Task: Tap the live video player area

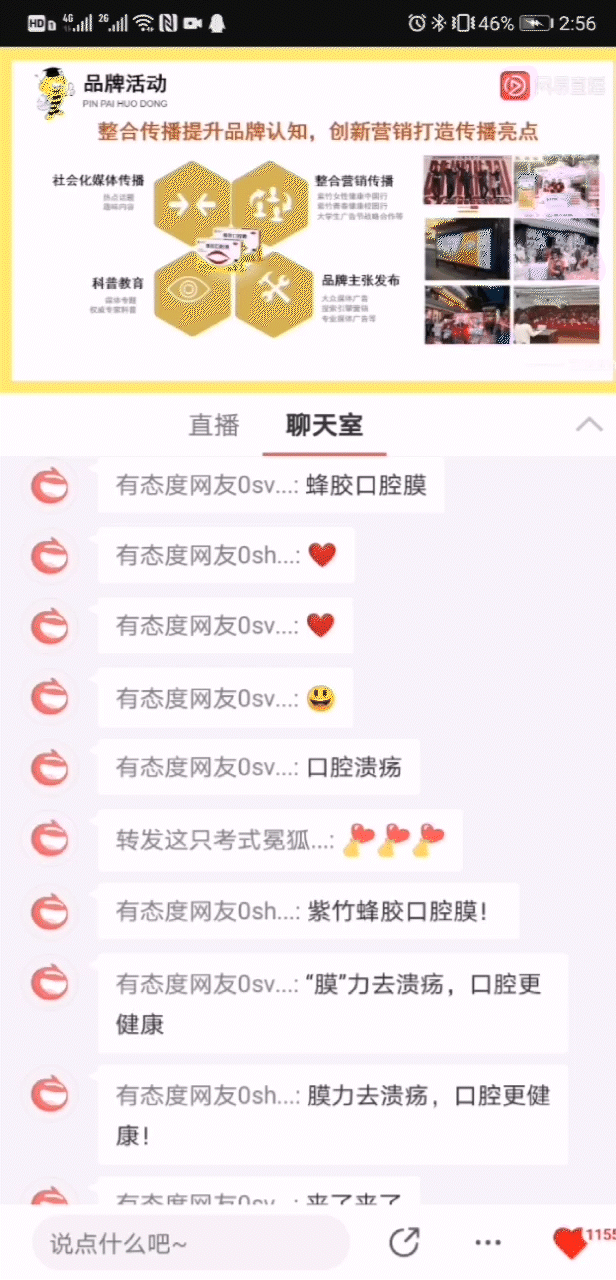Action: click(x=308, y=220)
